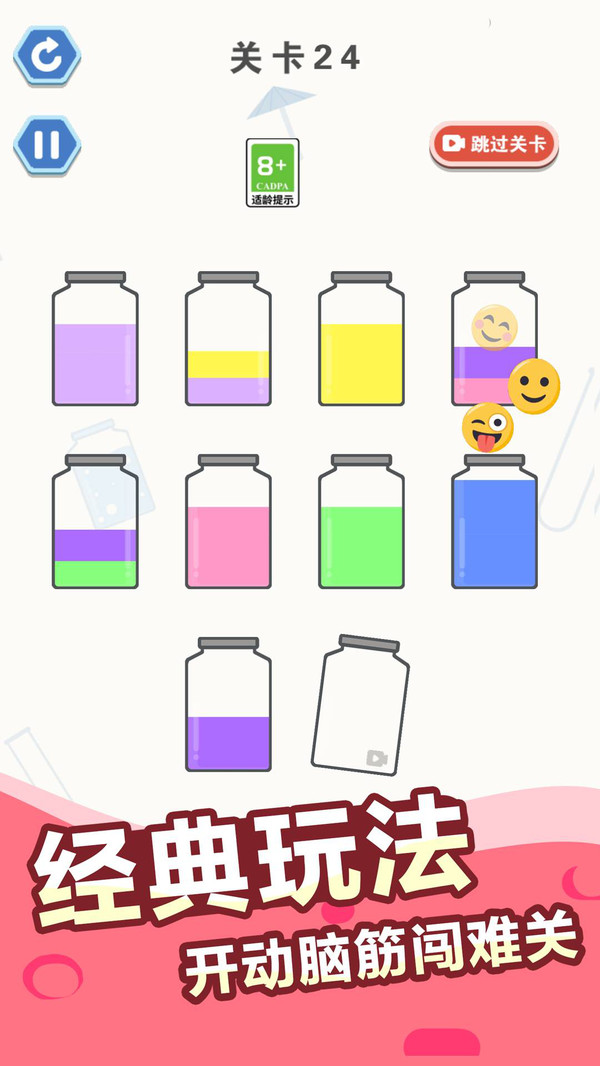Restart the level with the refresh icon
Image resolution: width=600 pixels, height=1066 pixels.
46,57
